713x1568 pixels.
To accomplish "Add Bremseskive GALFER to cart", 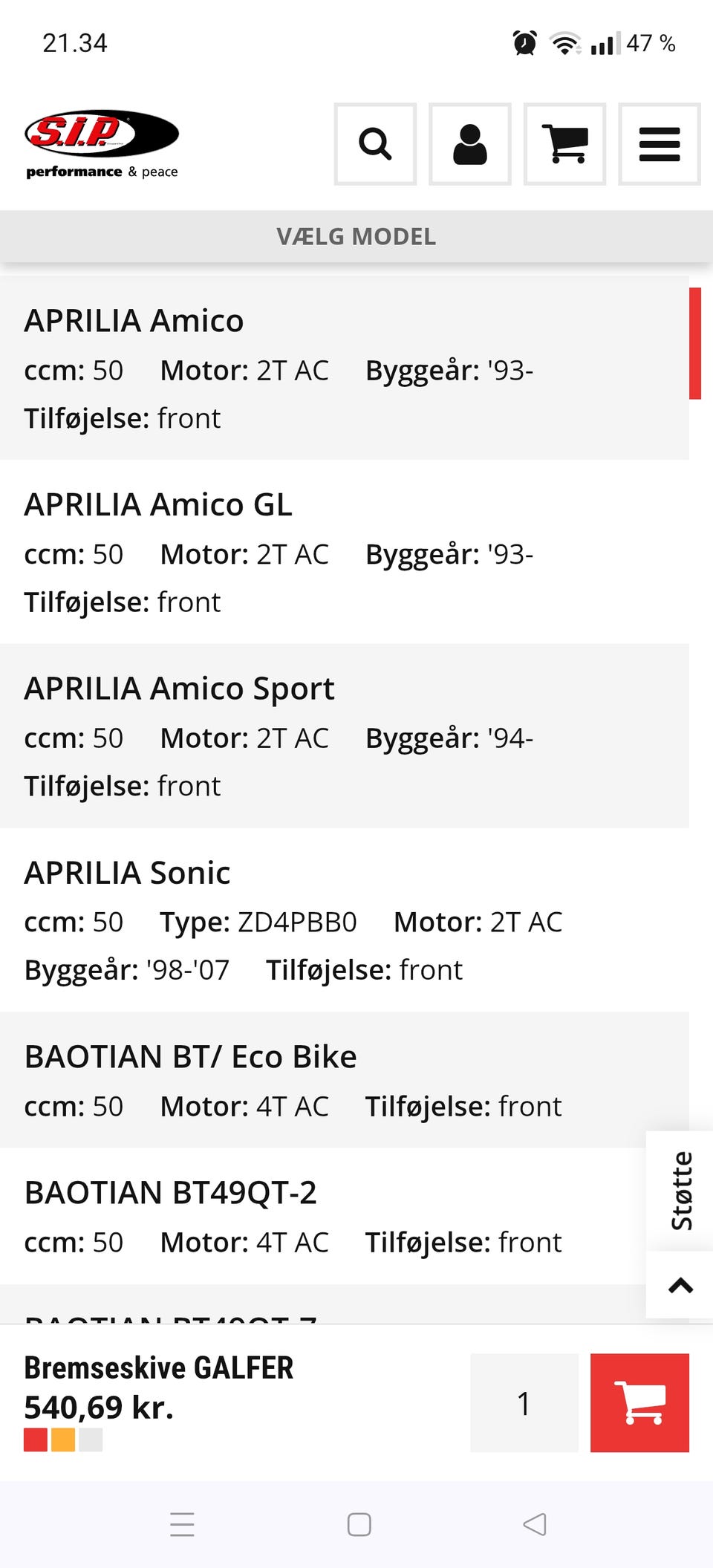I will [x=639, y=1402].
